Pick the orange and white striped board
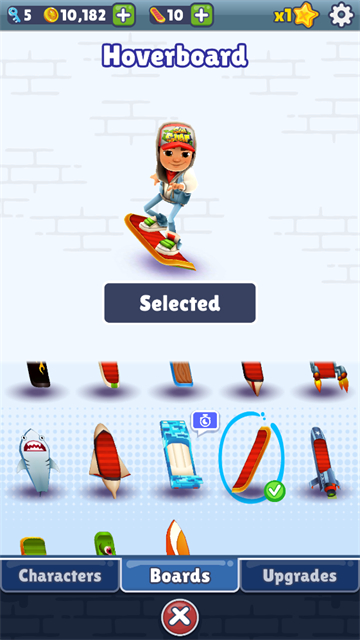 178,538
